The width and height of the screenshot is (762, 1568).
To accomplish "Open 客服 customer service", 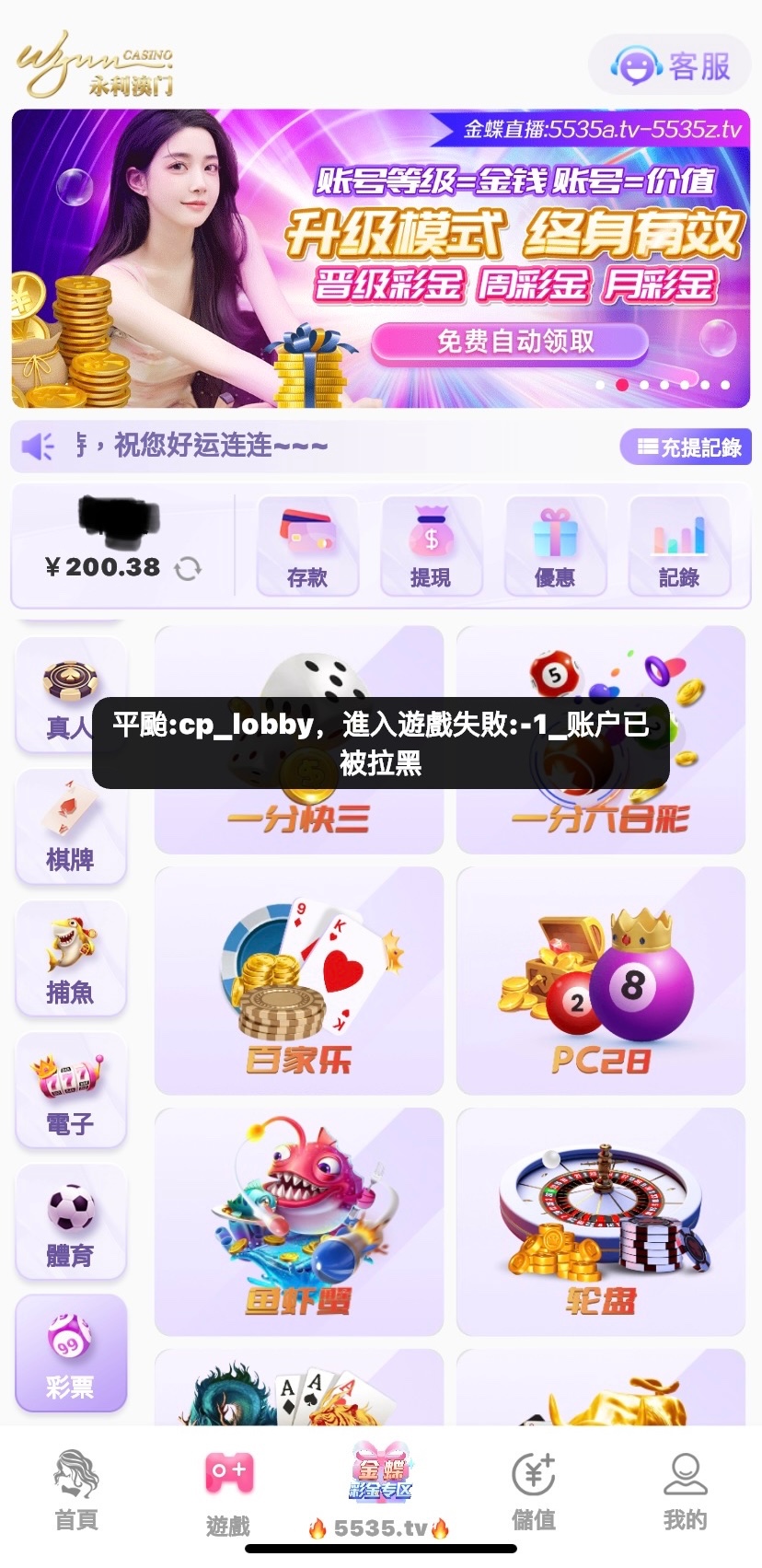I will point(673,65).
